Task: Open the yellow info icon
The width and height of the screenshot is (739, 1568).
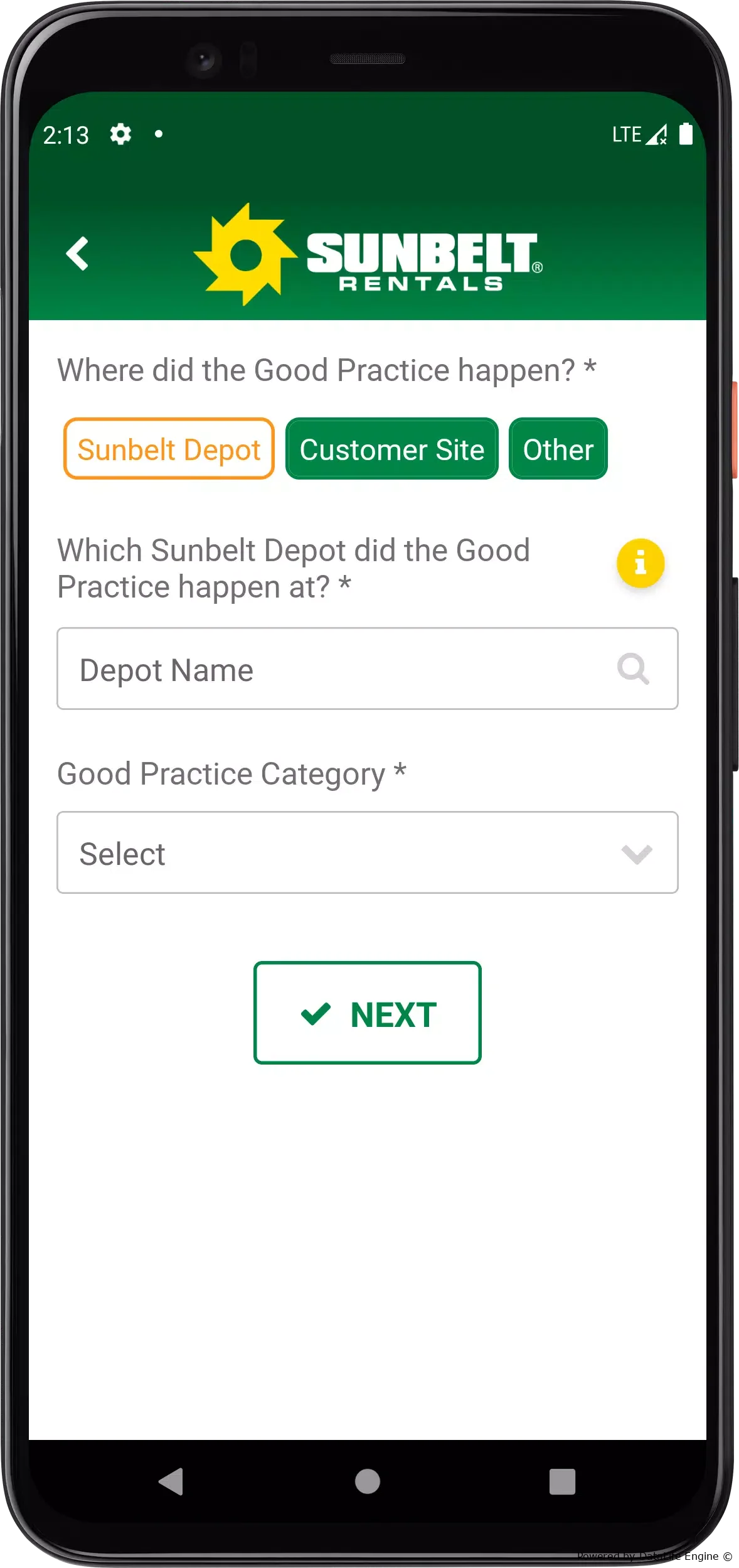Action: (x=641, y=563)
